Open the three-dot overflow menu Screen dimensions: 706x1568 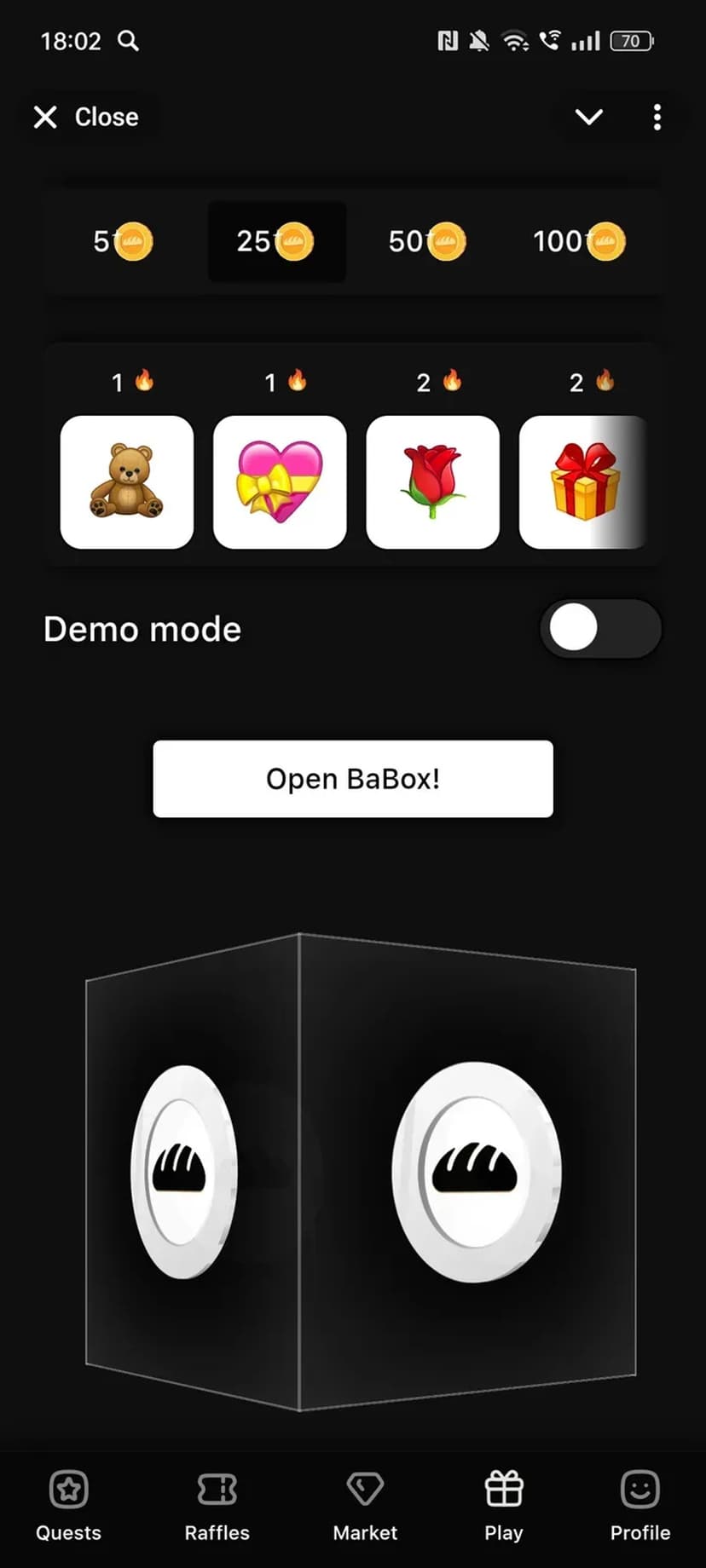coord(657,117)
